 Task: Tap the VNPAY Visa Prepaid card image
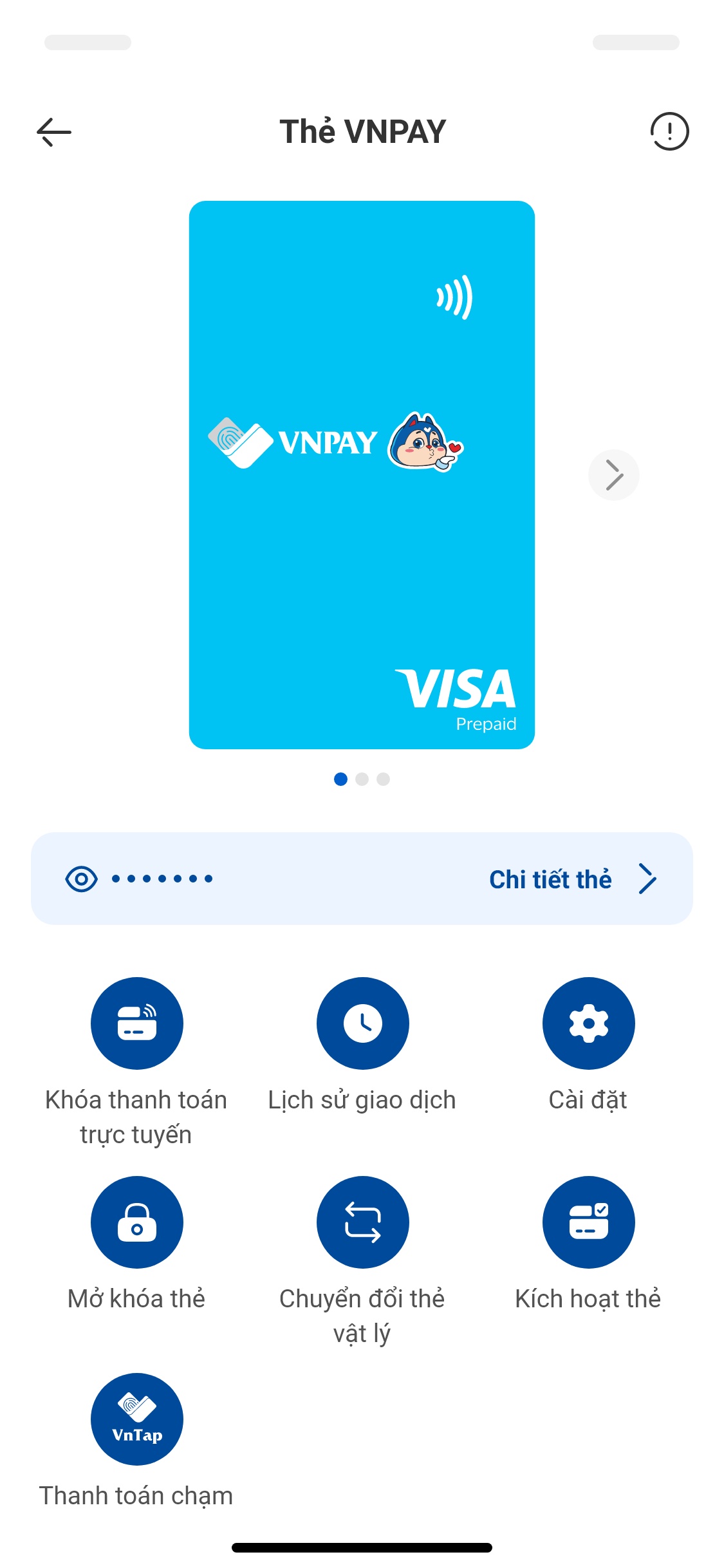click(x=362, y=475)
